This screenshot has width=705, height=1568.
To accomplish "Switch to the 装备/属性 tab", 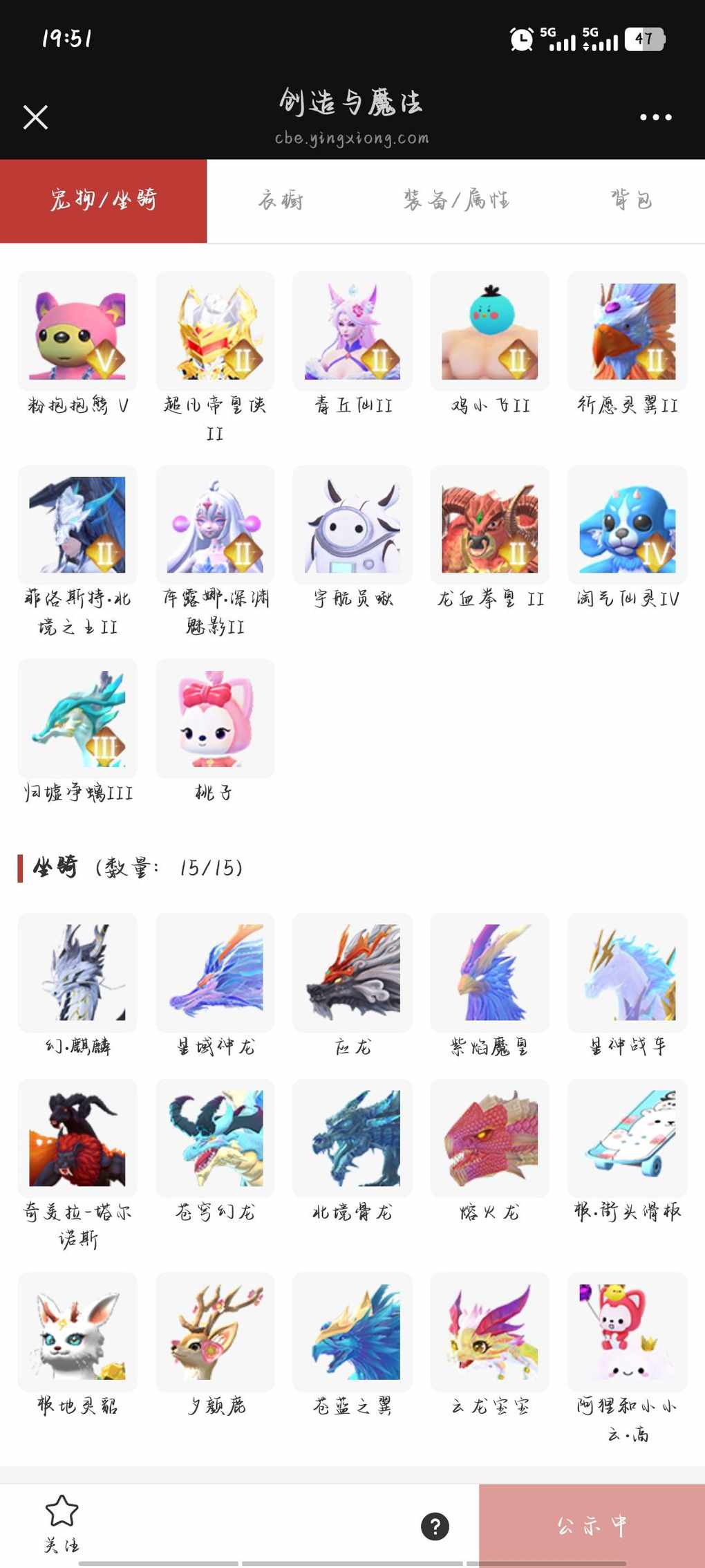I will click(x=456, y=201).
